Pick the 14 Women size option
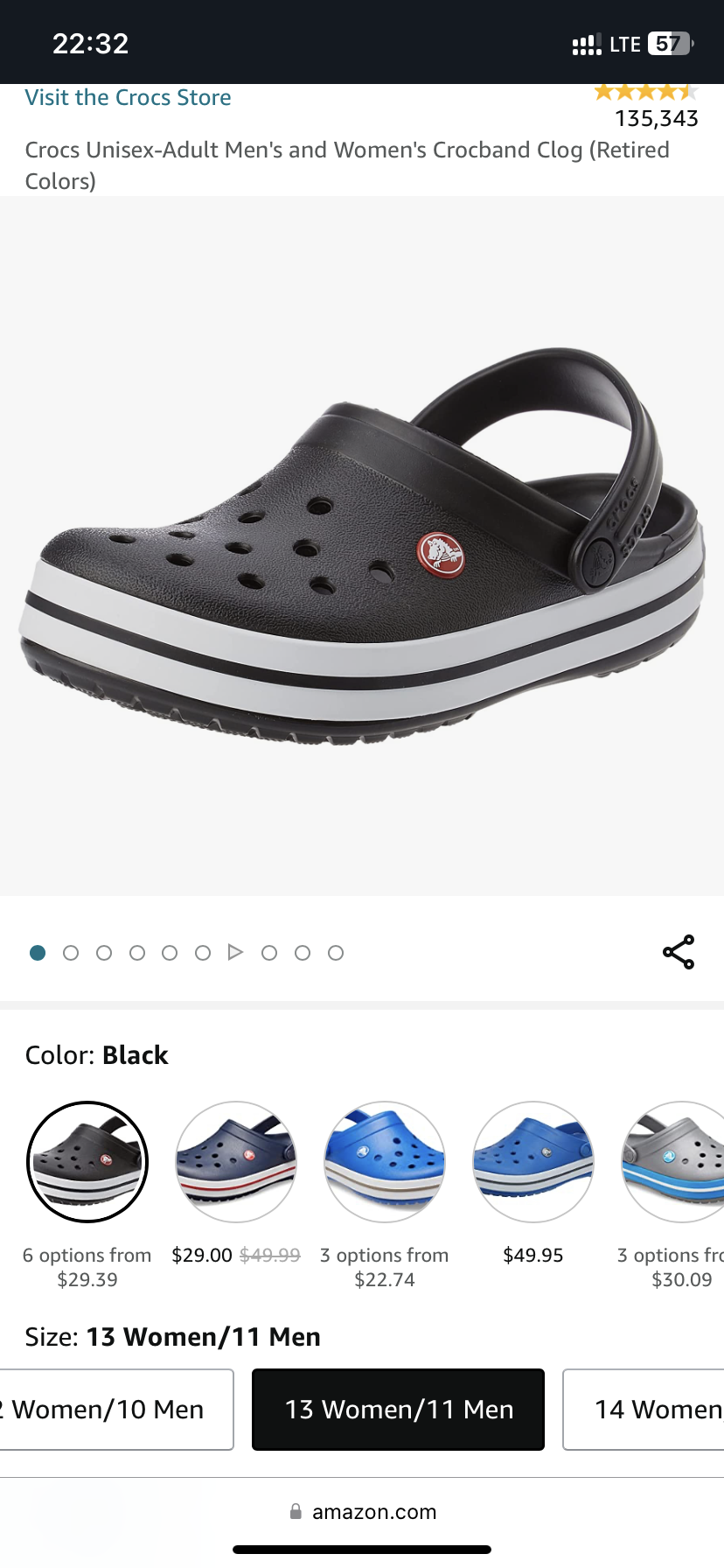Image resolution: width=724 pixels, height=1568 pixels. point(644,1410)
